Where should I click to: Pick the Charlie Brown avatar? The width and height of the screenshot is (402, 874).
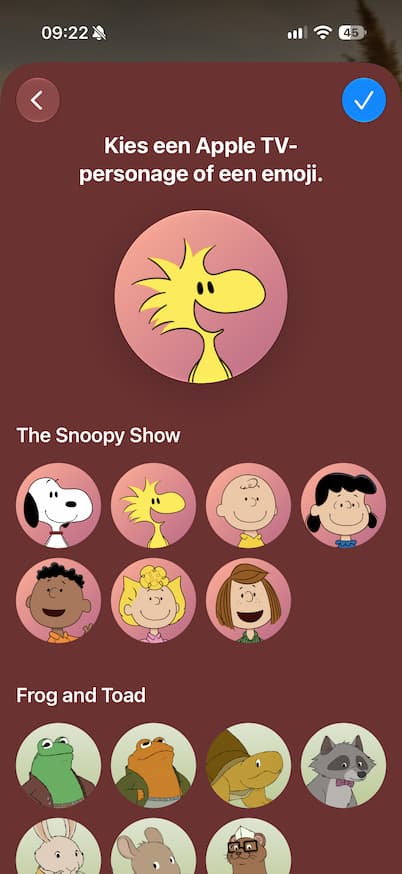tap(248, 506)
